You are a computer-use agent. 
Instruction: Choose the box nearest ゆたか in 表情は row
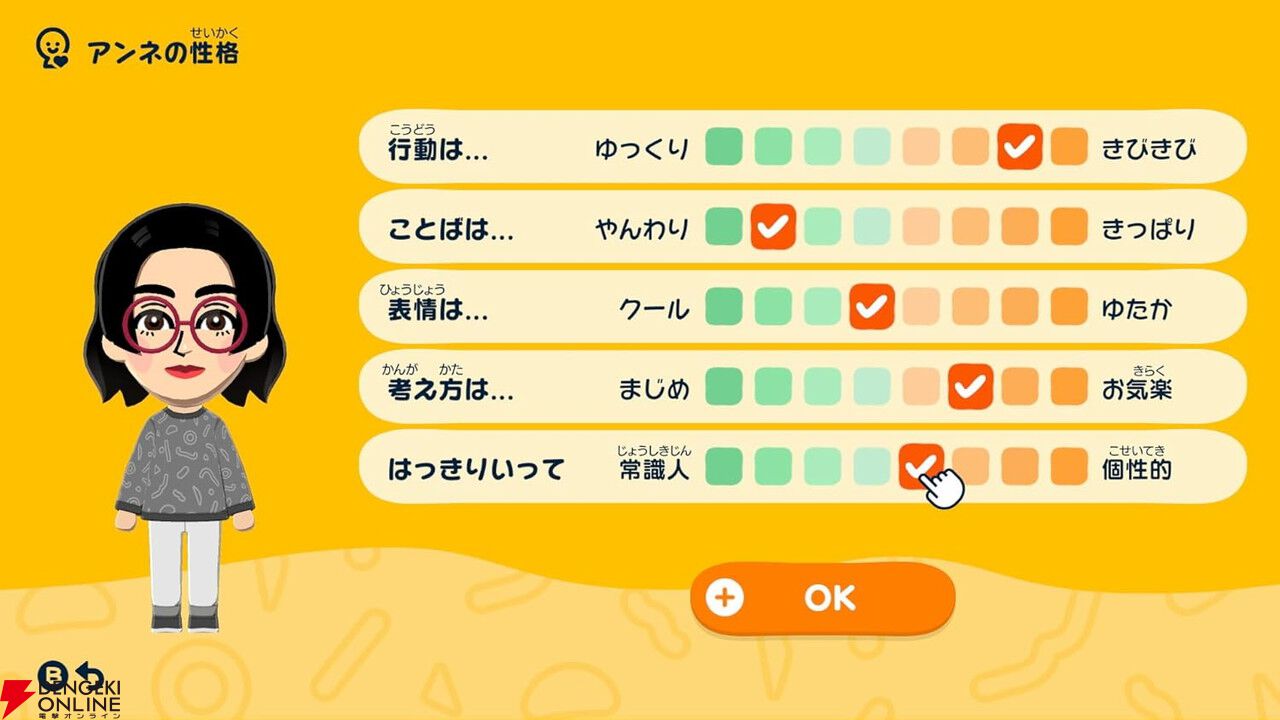pyautogui.click(x=1068, y=307)
